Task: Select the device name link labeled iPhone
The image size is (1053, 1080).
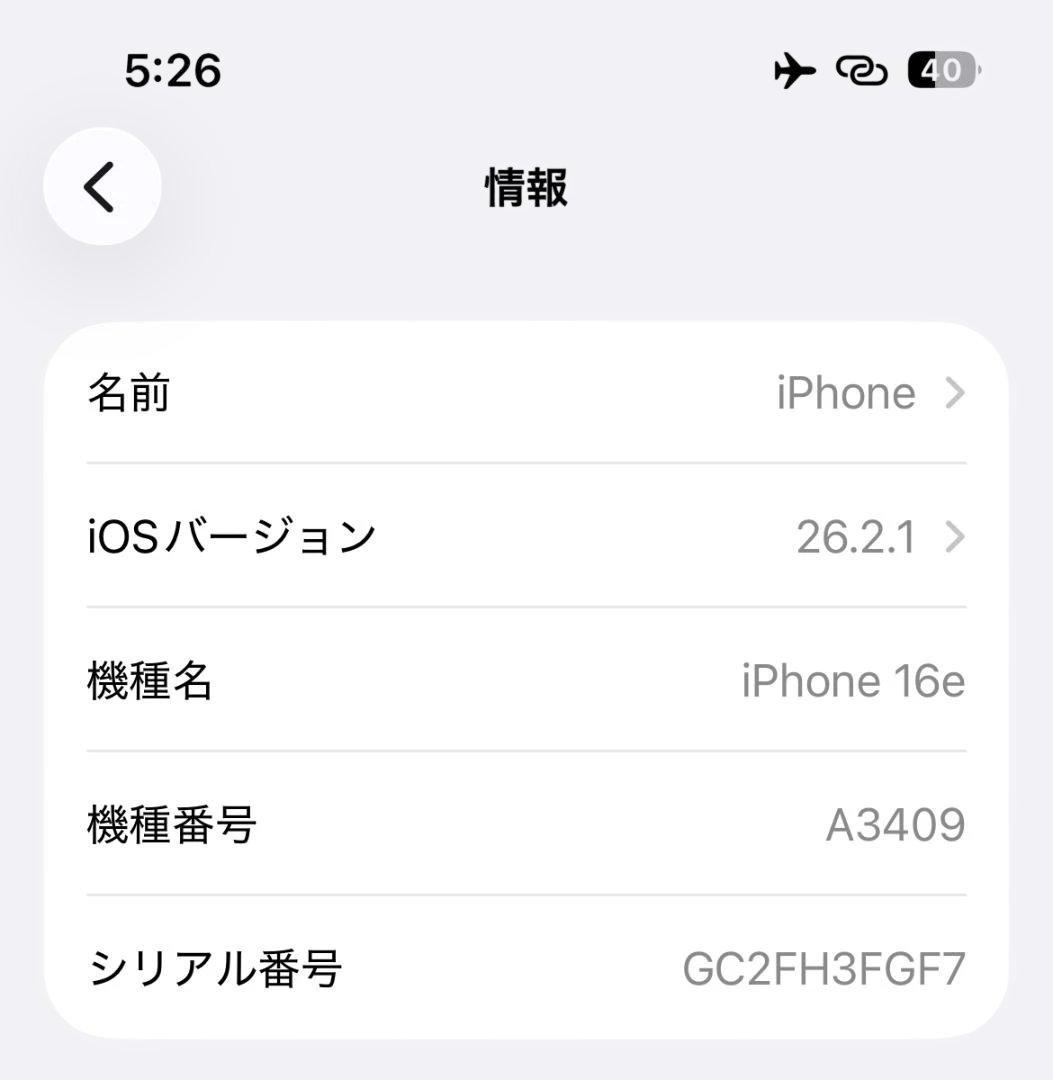Action: click(x=848, y=393)
